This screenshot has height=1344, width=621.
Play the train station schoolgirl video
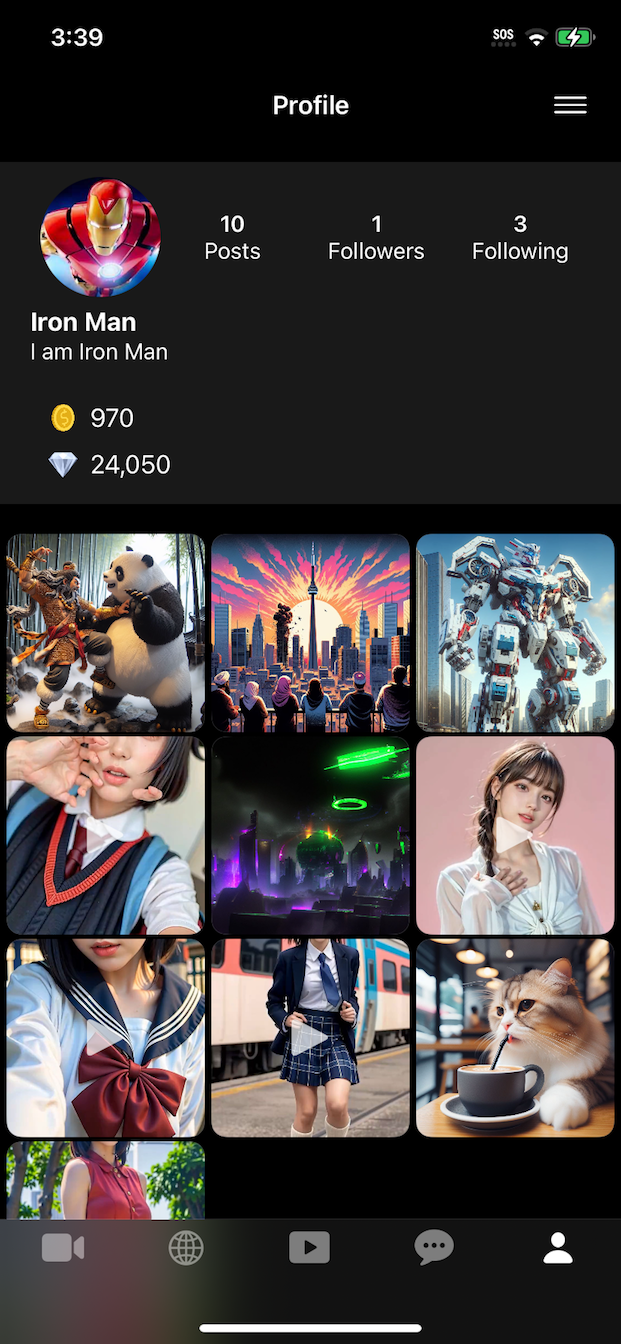pyautogui.click(x=311, y=1038)
